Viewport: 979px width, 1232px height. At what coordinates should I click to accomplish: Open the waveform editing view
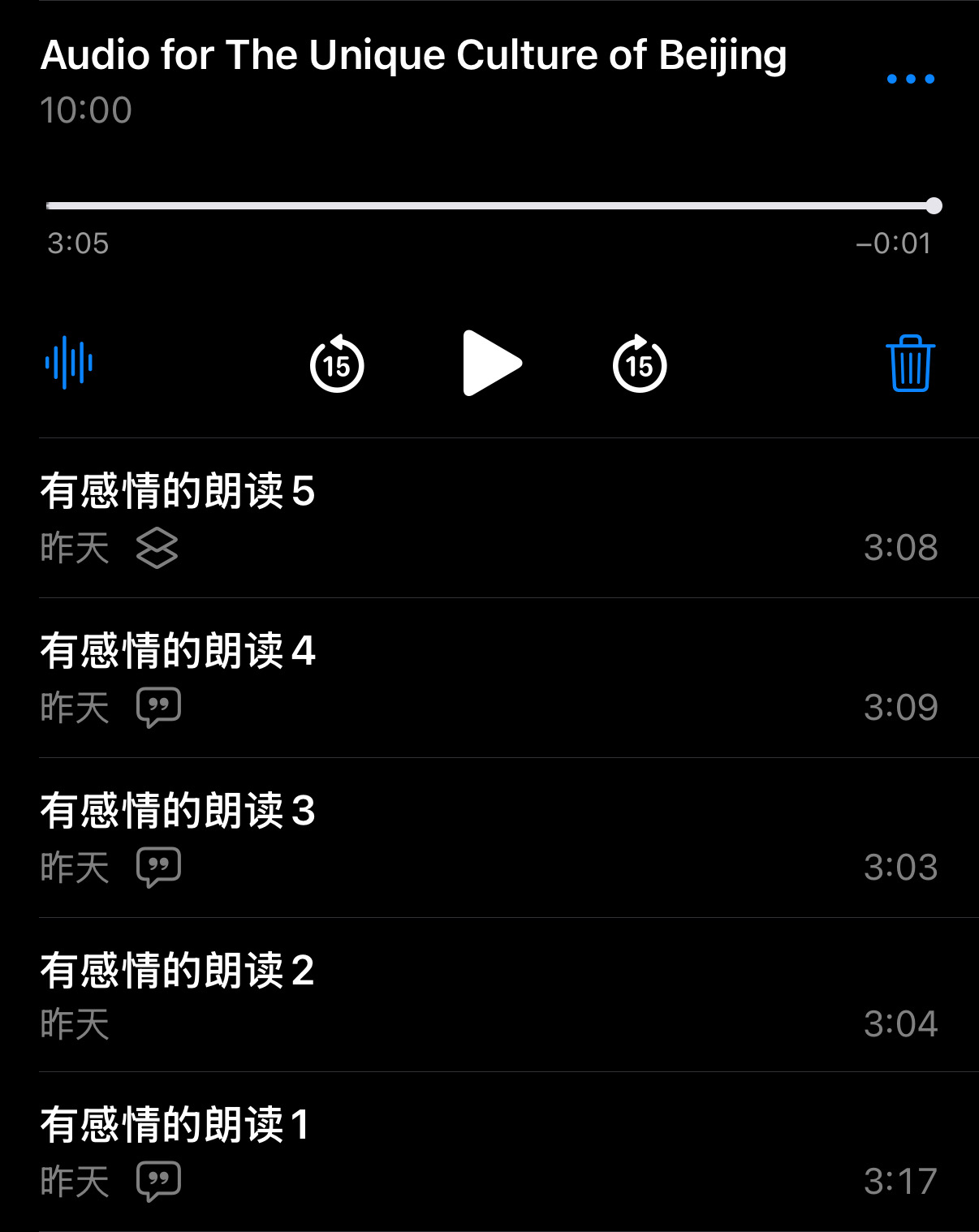(69, 363)
